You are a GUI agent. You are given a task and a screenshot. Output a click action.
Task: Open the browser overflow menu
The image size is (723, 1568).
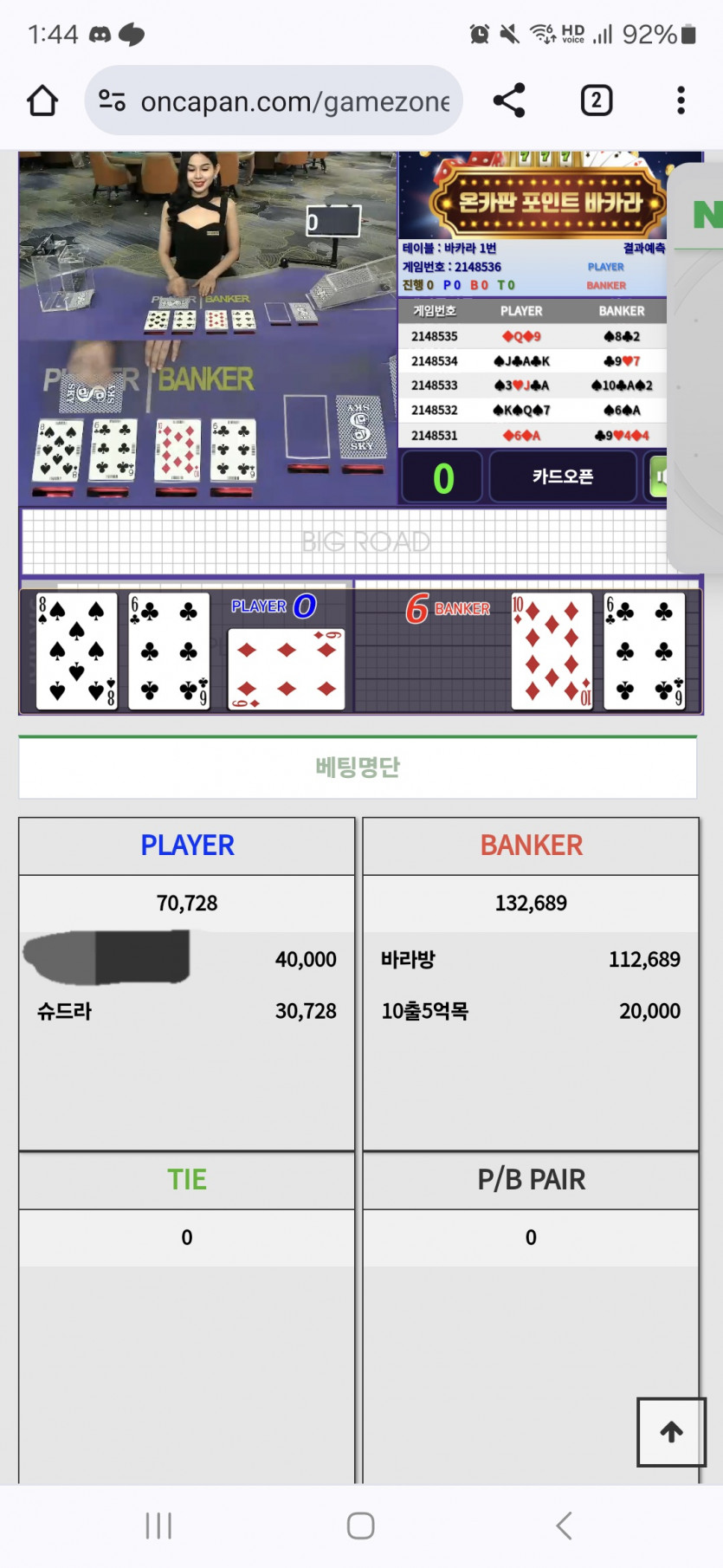click(681, 100)
